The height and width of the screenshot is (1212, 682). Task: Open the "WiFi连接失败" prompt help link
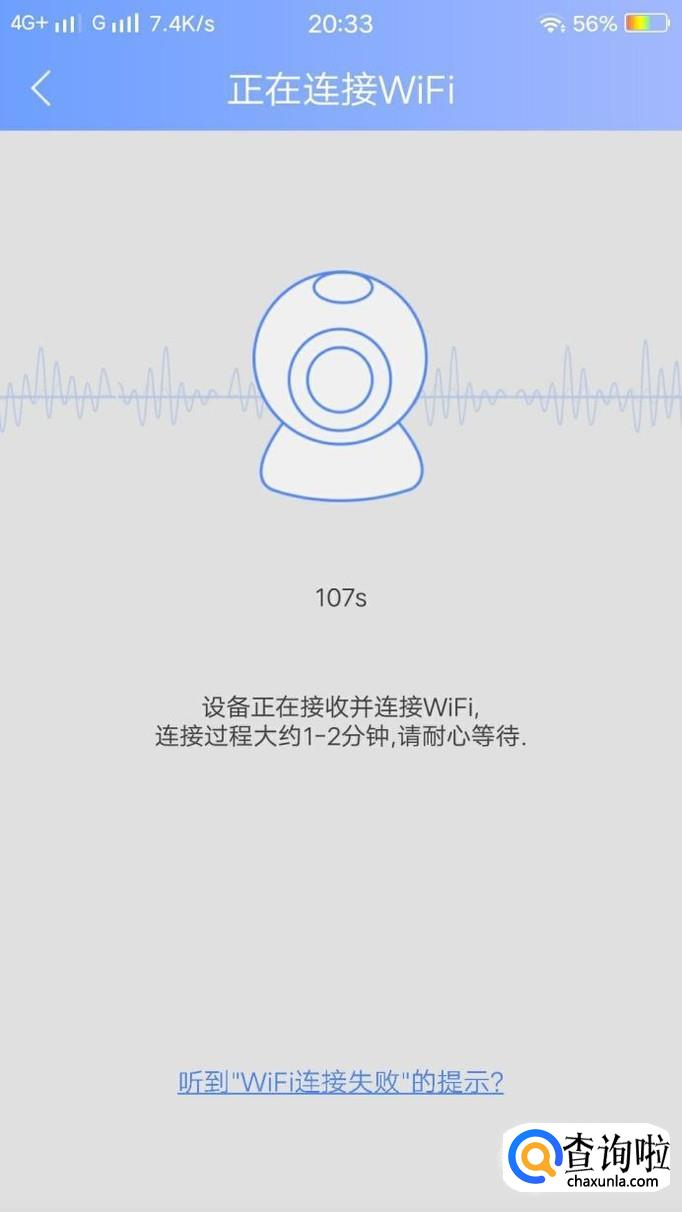coord(340,1081)
